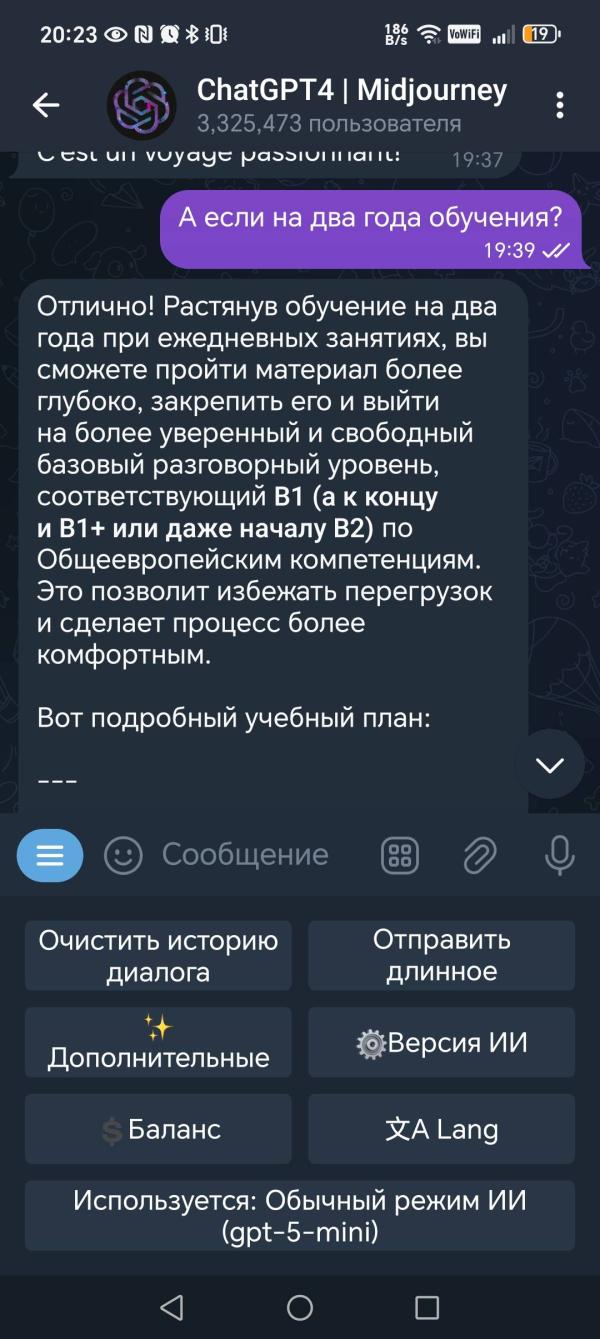Open the three-dot overflow menu
The width and height of the screenshot is (600, 1339).
point(560,105)
